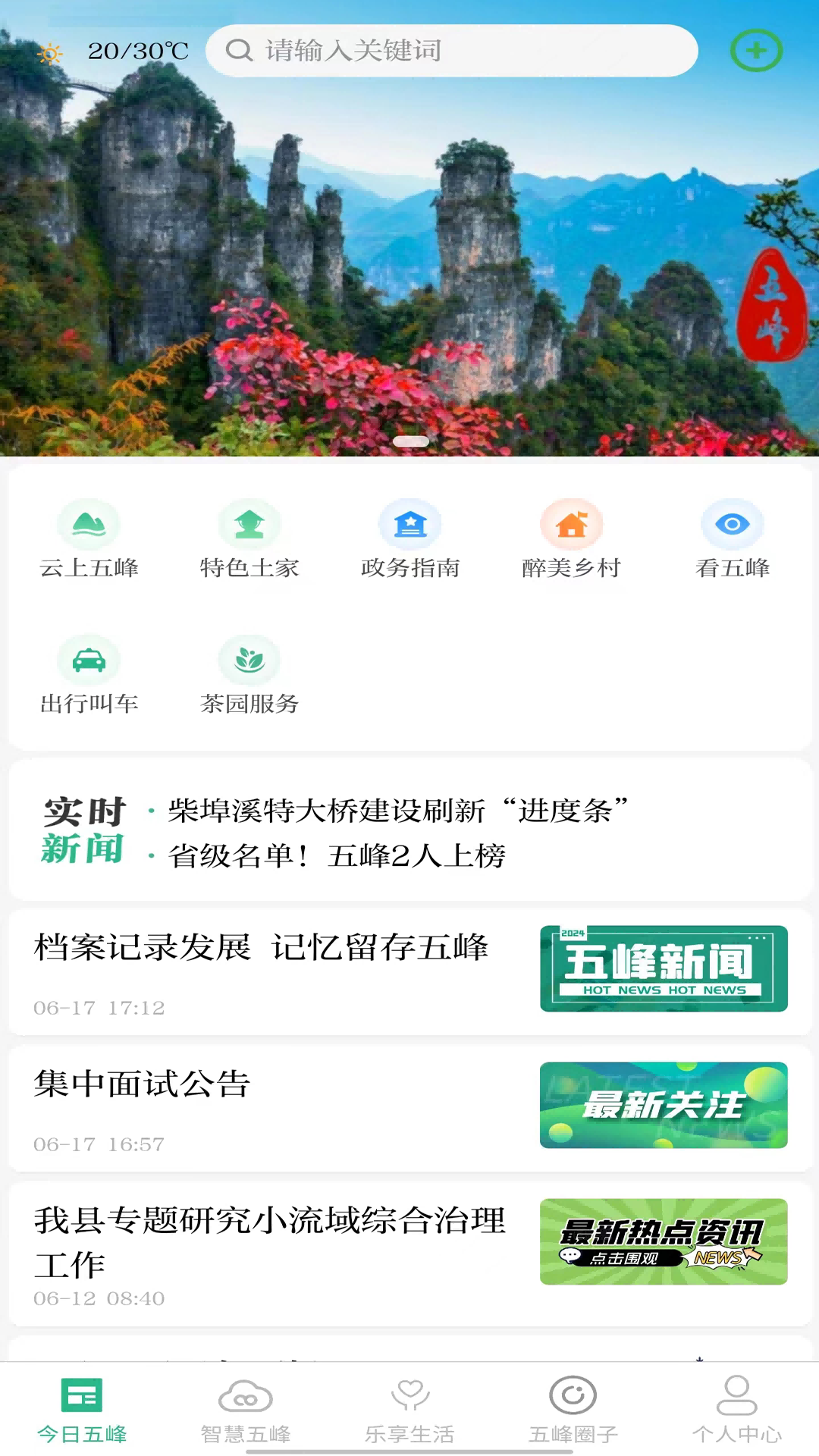Tap the search box 请输入关键词
Image resolution: width=819 pixels, height=1456 pixels.
[451, 51]
